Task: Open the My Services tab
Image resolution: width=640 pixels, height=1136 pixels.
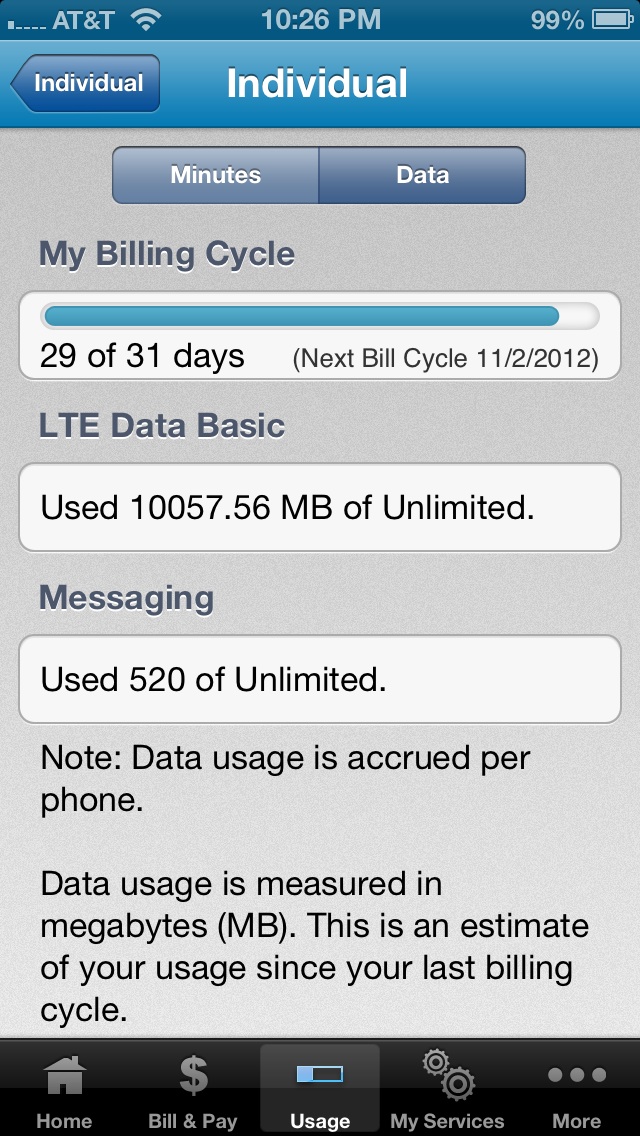Action: 448,1090
